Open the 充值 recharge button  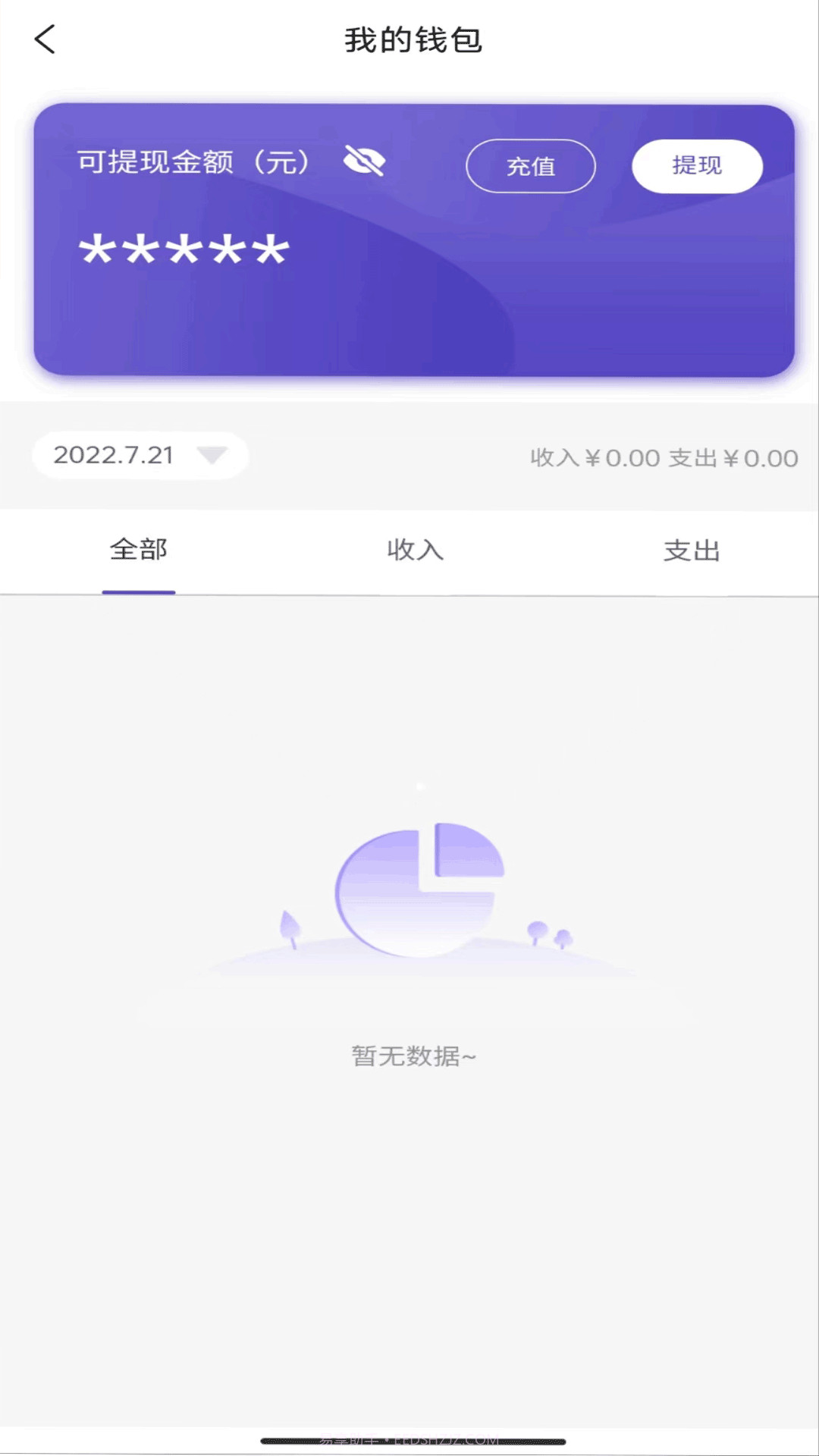pos(531,167)
